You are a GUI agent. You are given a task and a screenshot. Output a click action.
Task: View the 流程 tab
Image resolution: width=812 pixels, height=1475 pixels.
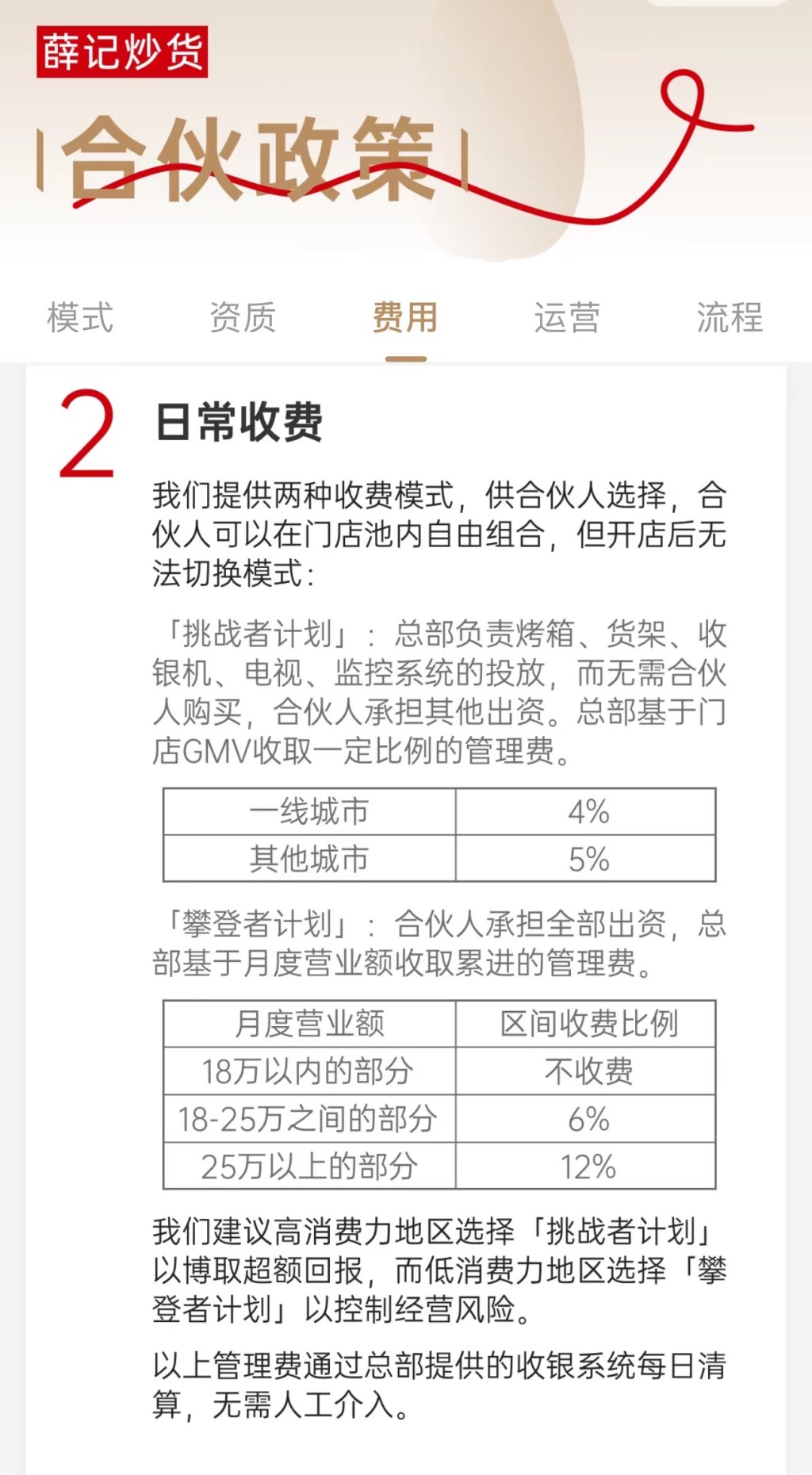pyautogui.click(x=730, y=317)
